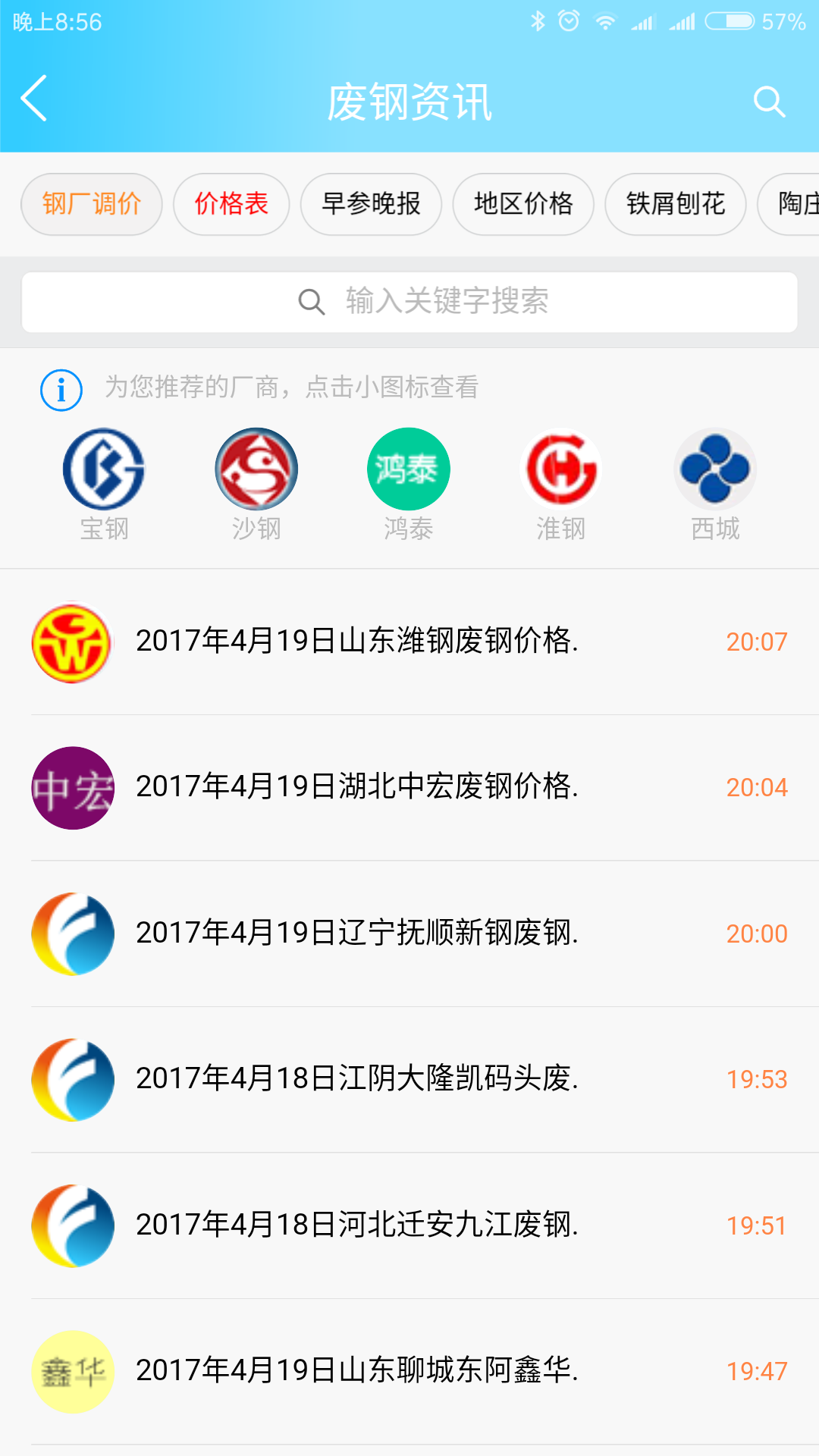Choose the 地区价格 filter

(522, 203)
